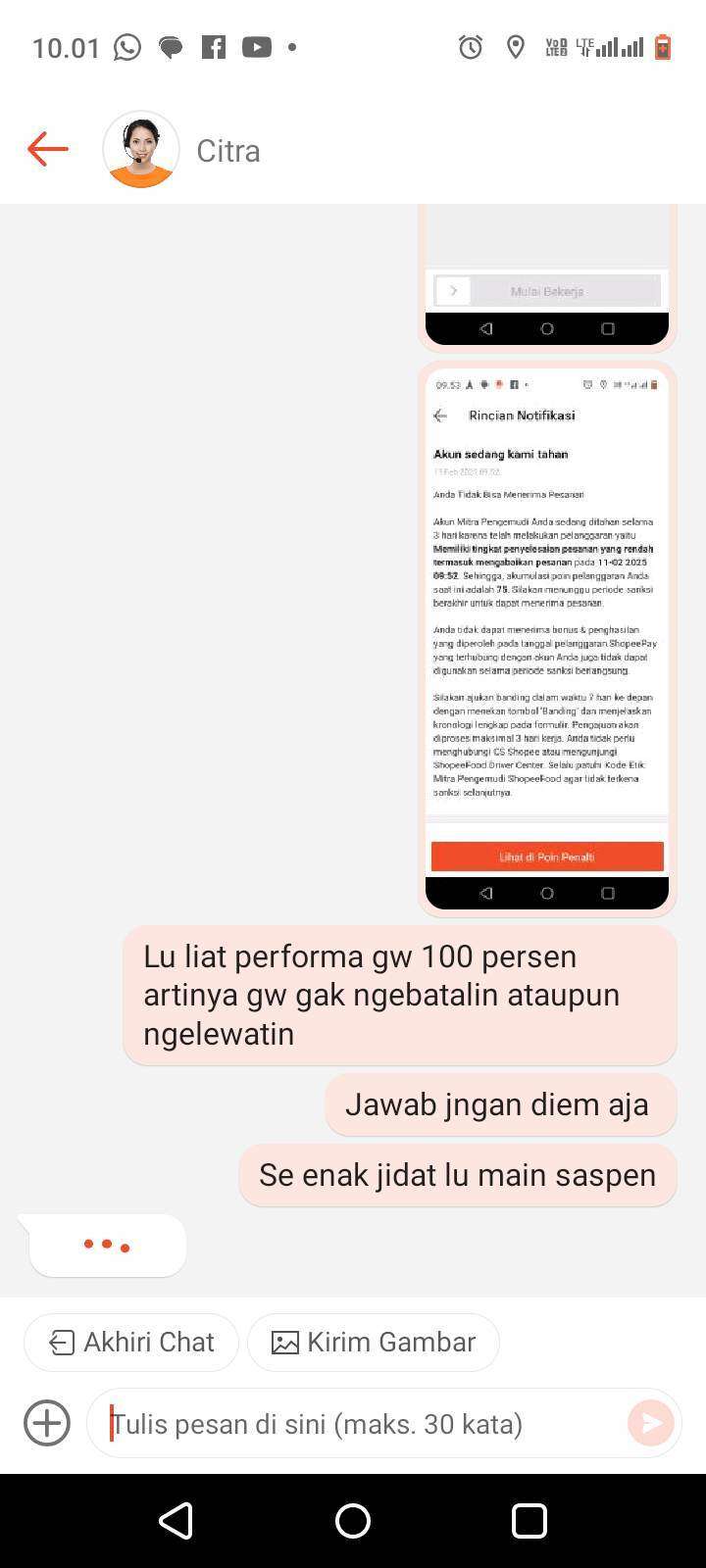Open recent apps from navigation bar
Image resolution: width=706 pixels, height=1568 pixels.
(529, 1521)
